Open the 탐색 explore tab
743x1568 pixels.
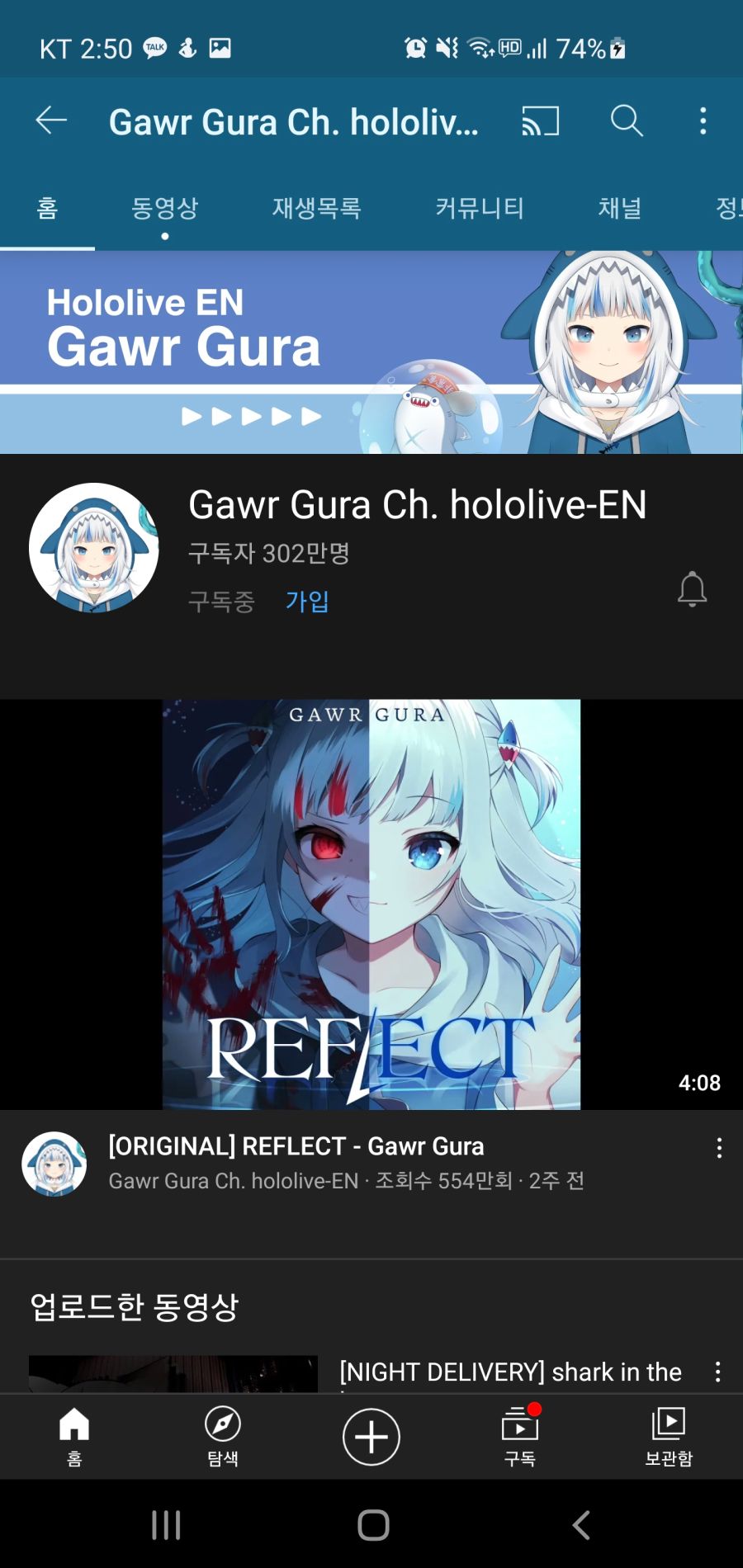point(223,1436)
